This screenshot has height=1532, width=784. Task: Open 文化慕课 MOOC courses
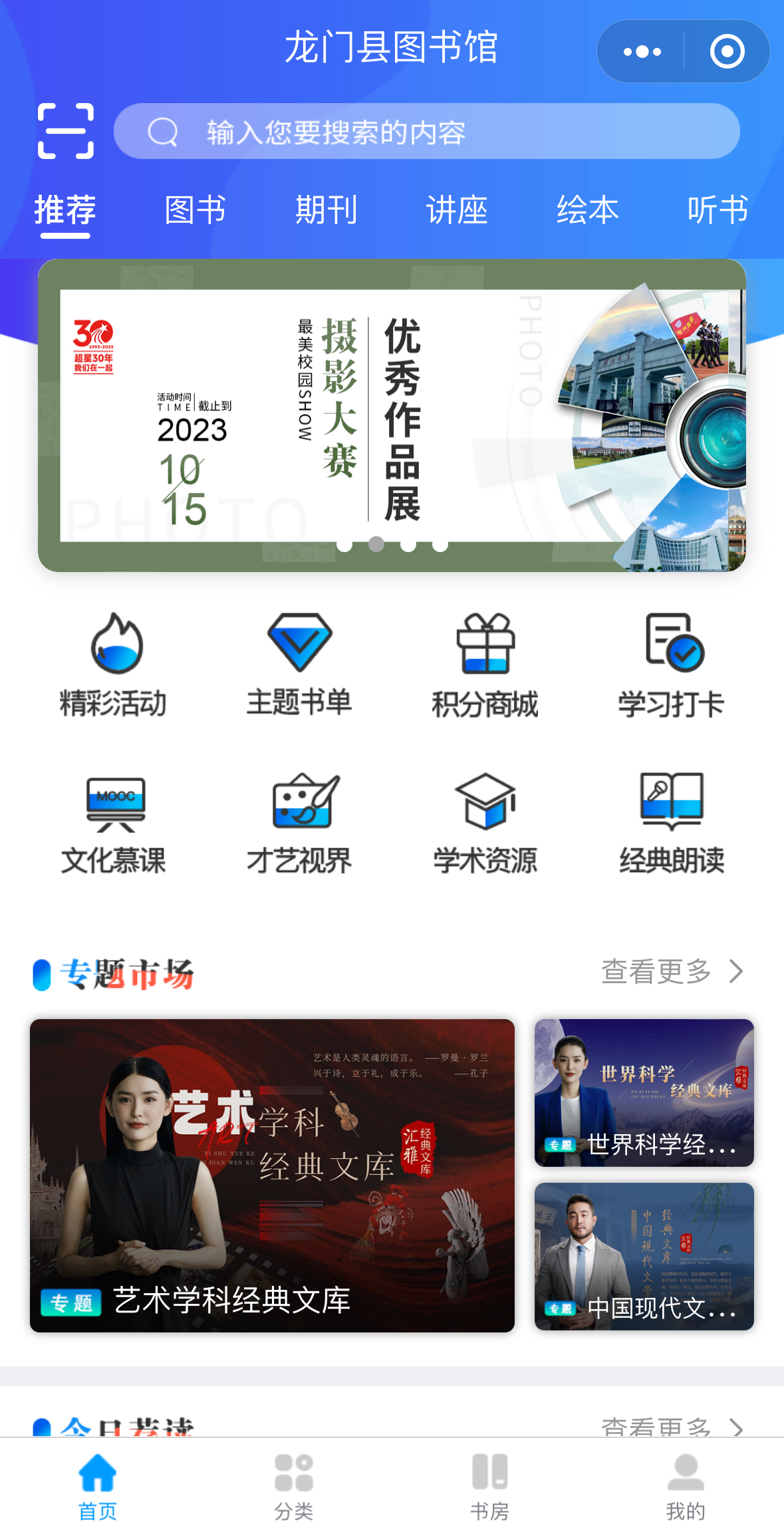(x=114, y=824)
